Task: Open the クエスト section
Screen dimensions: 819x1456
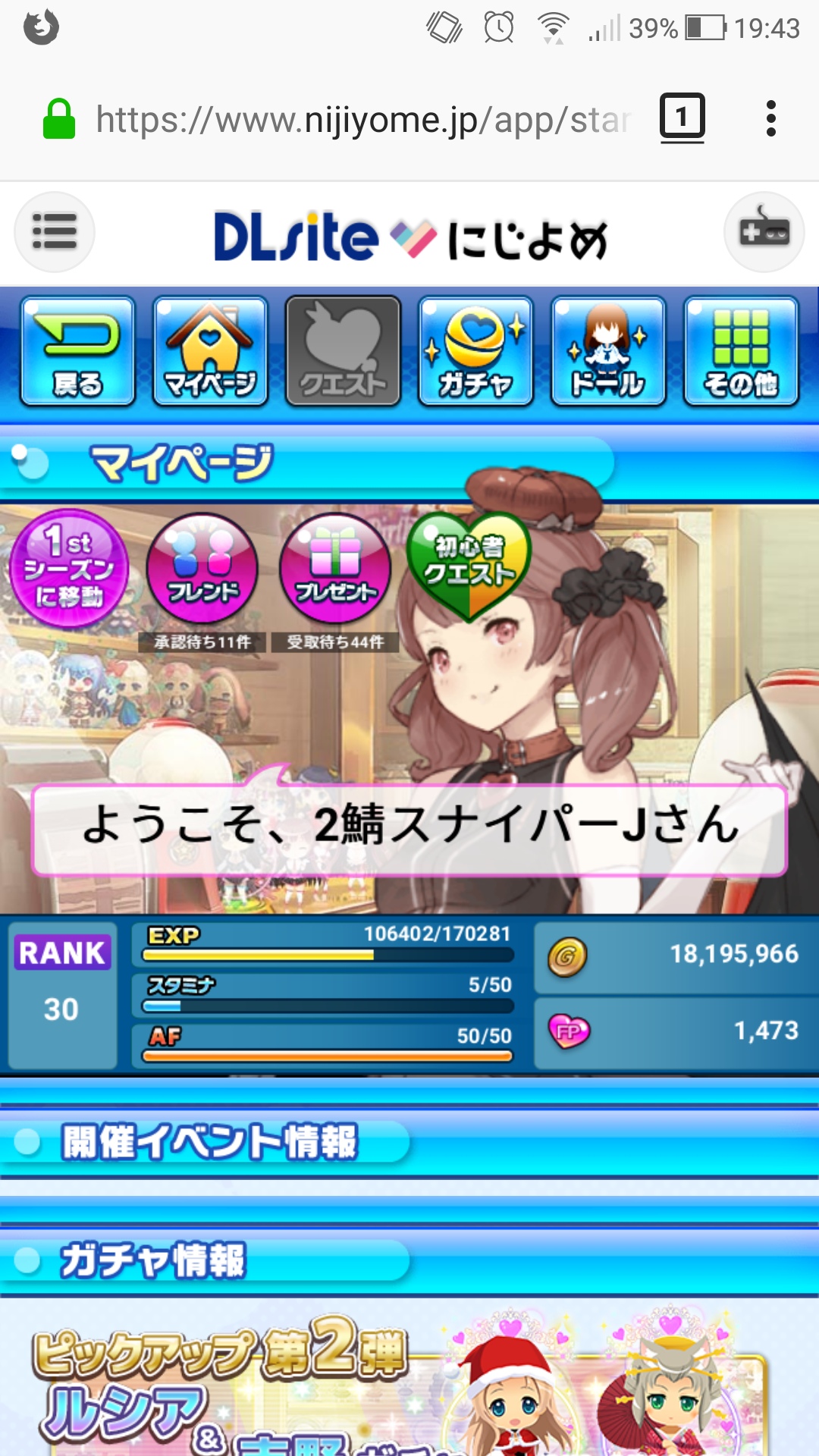Action: pos(343,351)
